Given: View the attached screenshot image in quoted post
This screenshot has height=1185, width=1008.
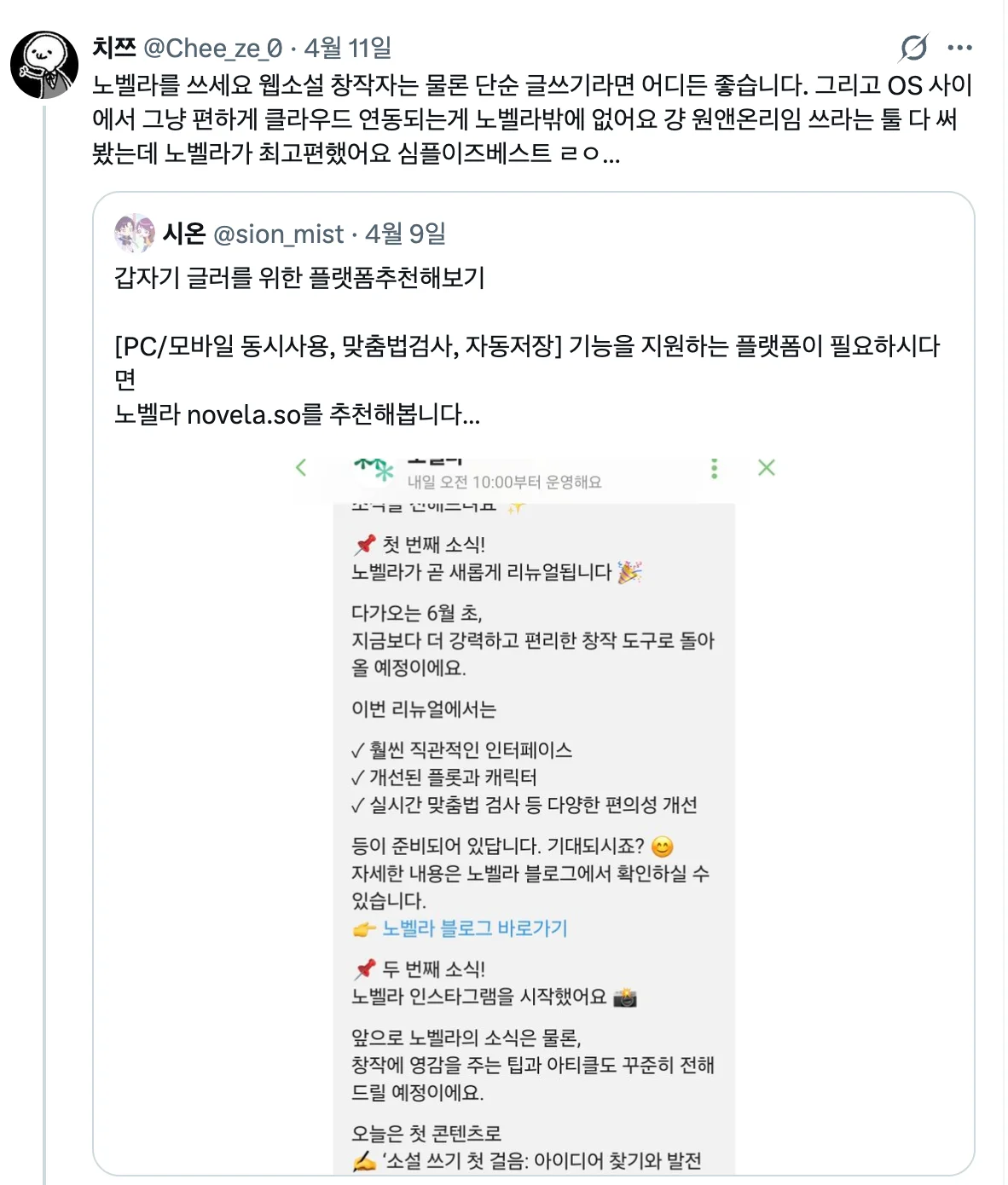Looking at the screenshot, I should click(533, 810).
